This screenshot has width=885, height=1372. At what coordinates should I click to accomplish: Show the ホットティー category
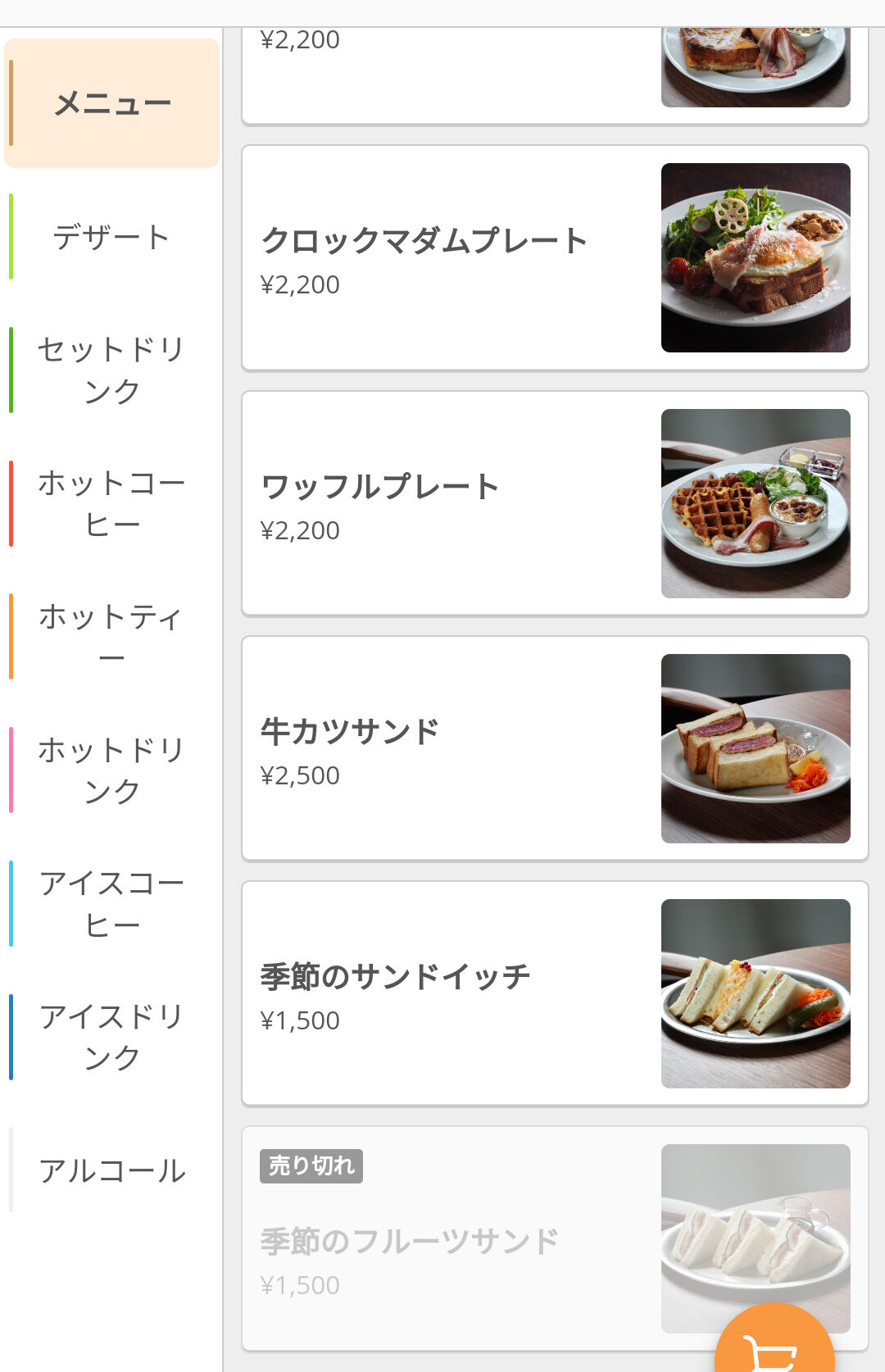click(112, 637)
